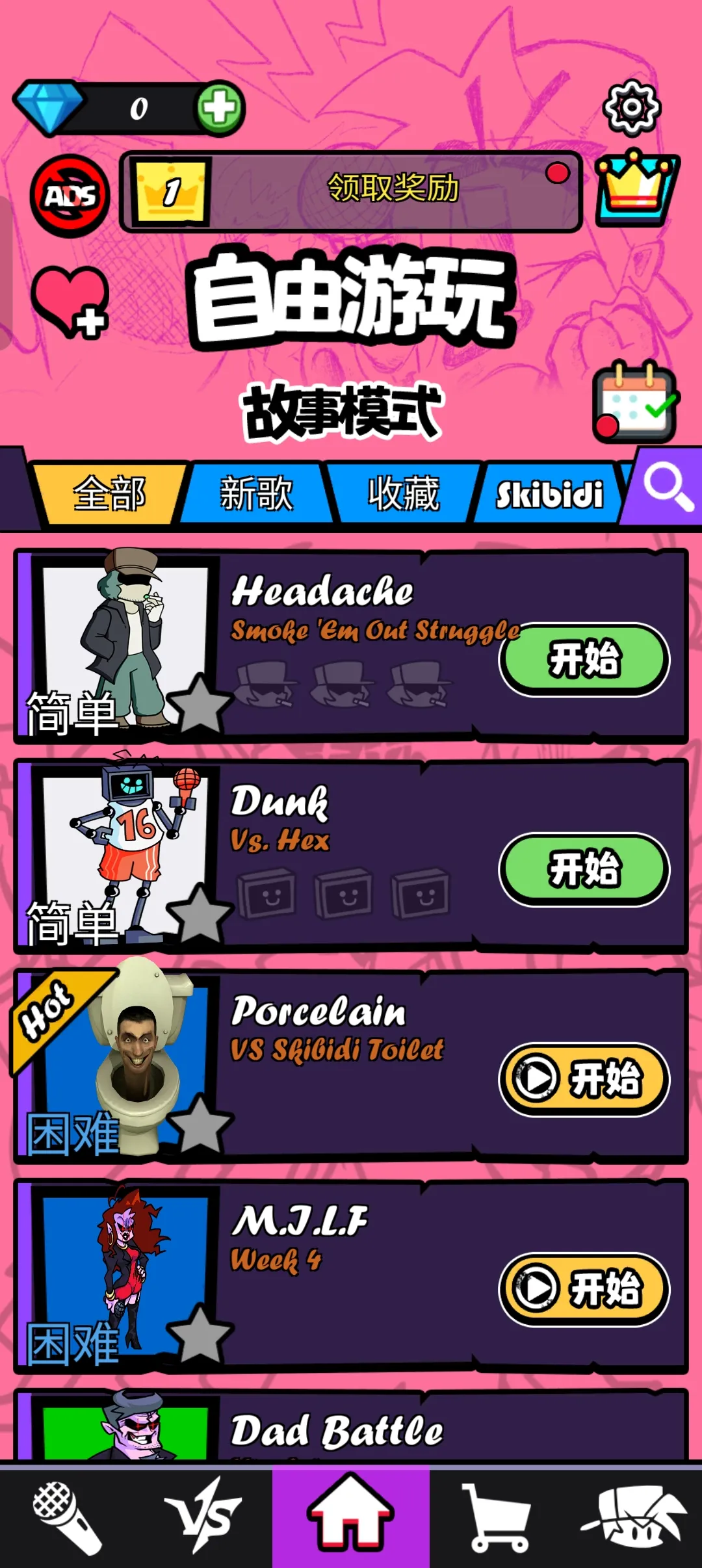Open the microphone tab in bottom bar
The width and height of the screenshot is (702, 1568).
point(68,1517)
